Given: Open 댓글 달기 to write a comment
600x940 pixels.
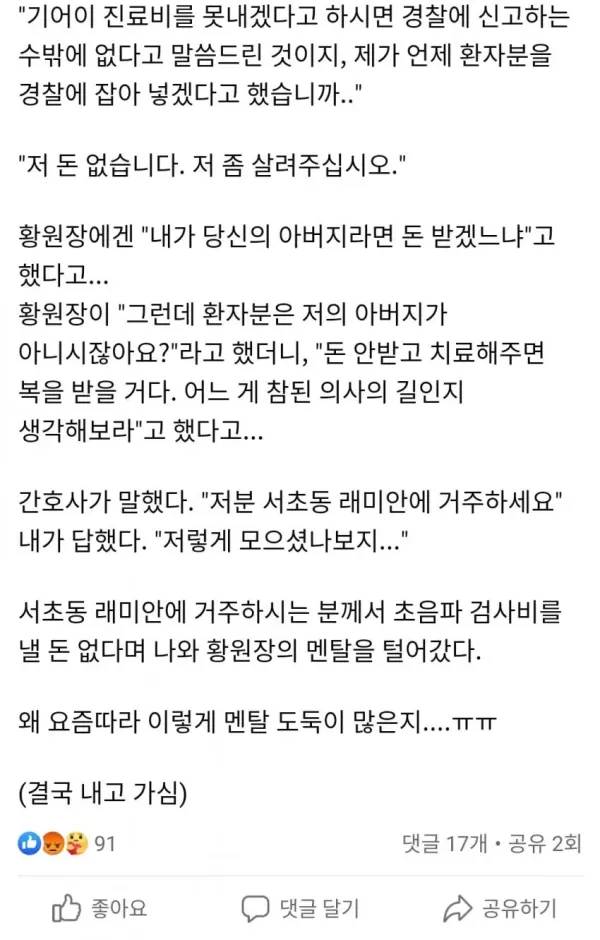Looking at the screenshot, I should pyautogui.click(x=301, y=908).
